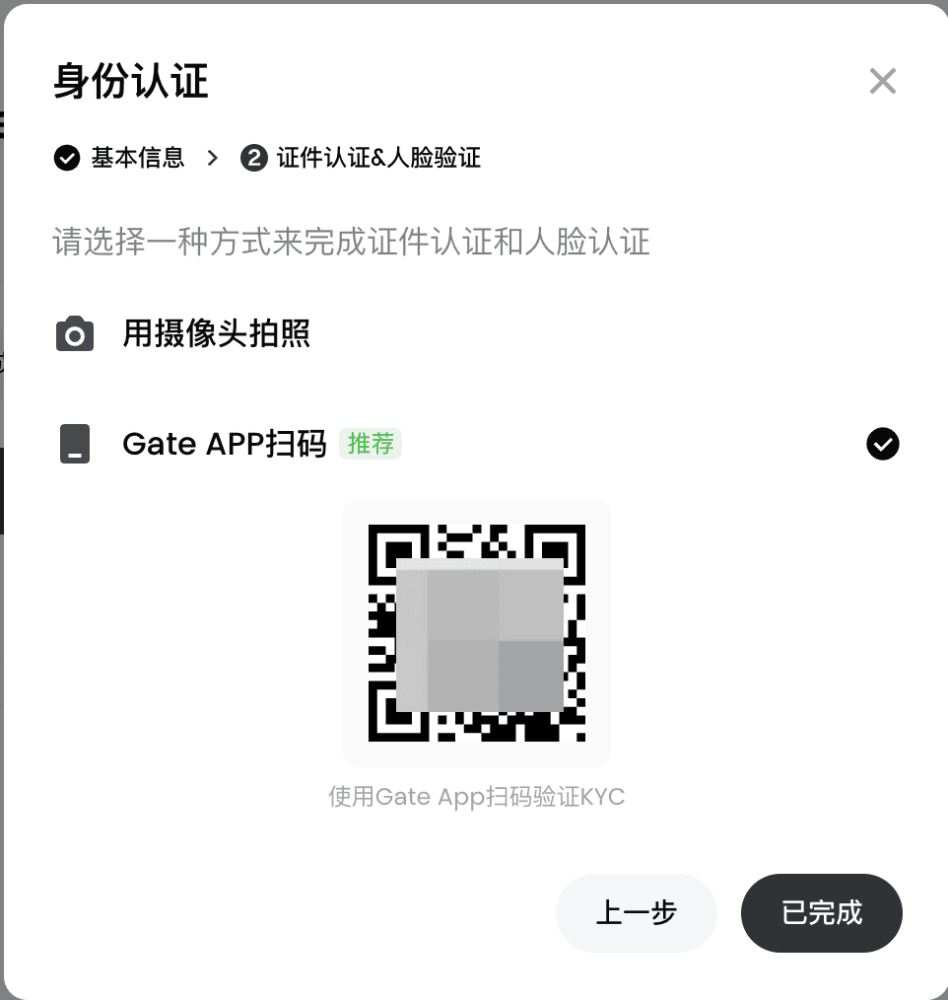The image size is (948, 1000).
Task: Click the checkmark icon before 基本信息
Action: point(65,157)
